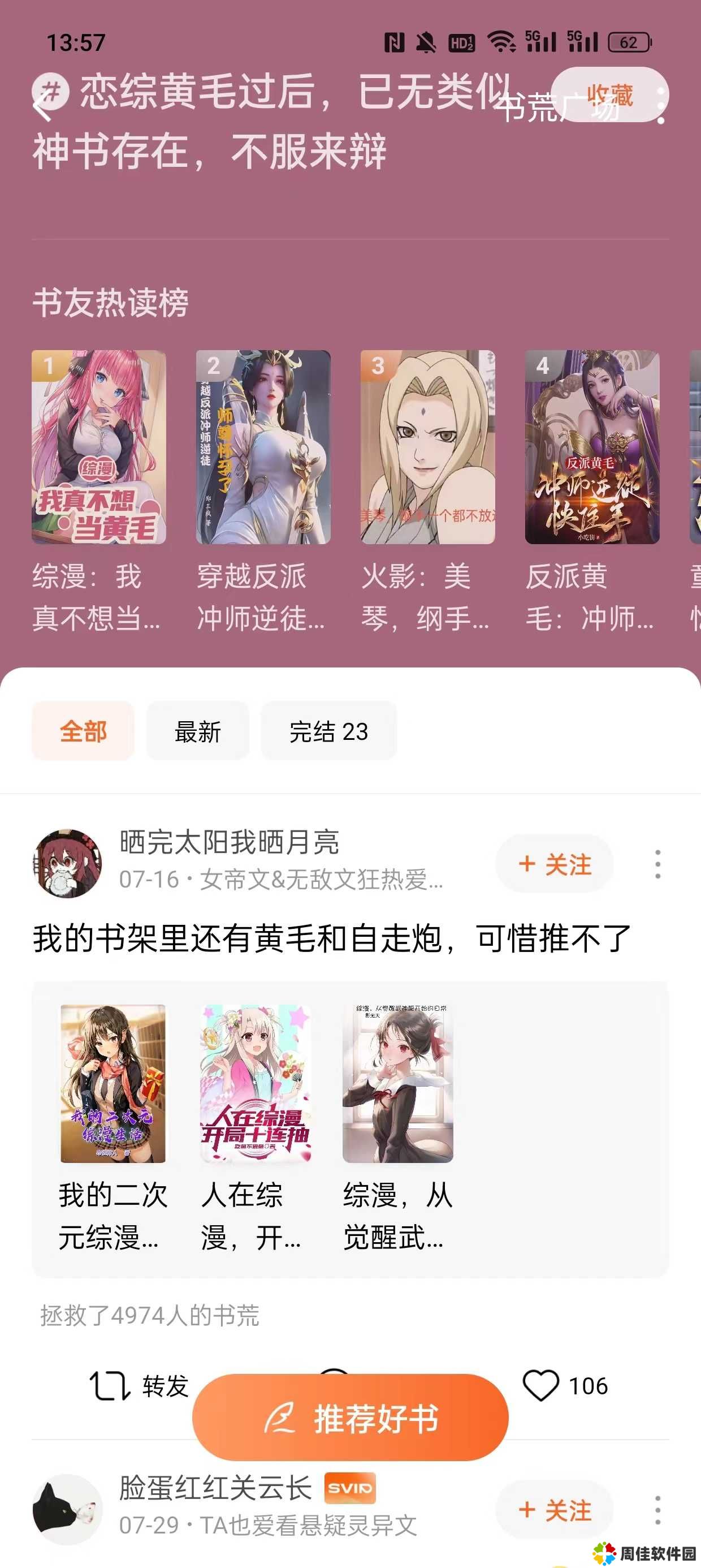The width and height of the screenshot is (701, 1568).
Task: Follow the user 脸蛋红红关云长
Action: click(x=555, y=1510)
